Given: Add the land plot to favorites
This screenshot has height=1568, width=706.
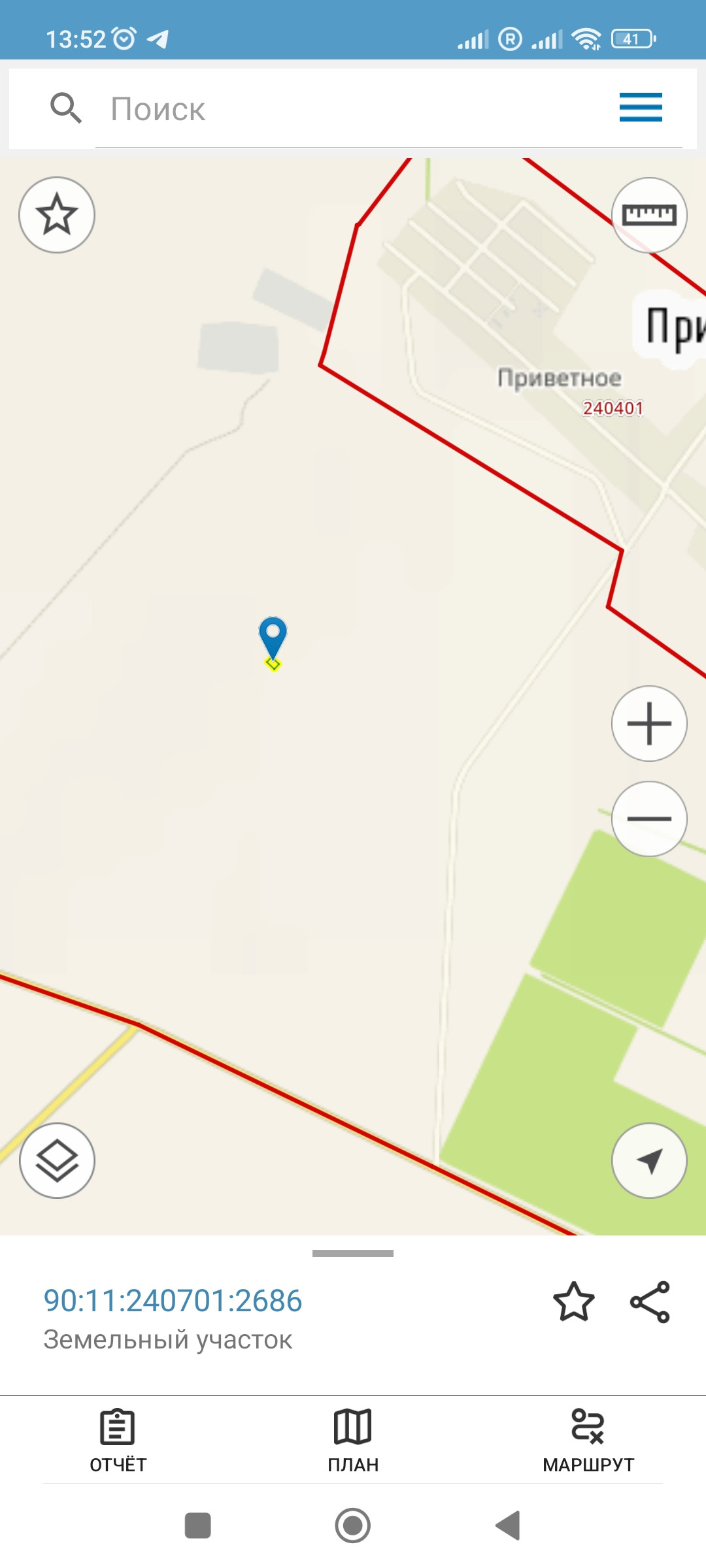Looking at the screenshot, I should [573, 1301].
